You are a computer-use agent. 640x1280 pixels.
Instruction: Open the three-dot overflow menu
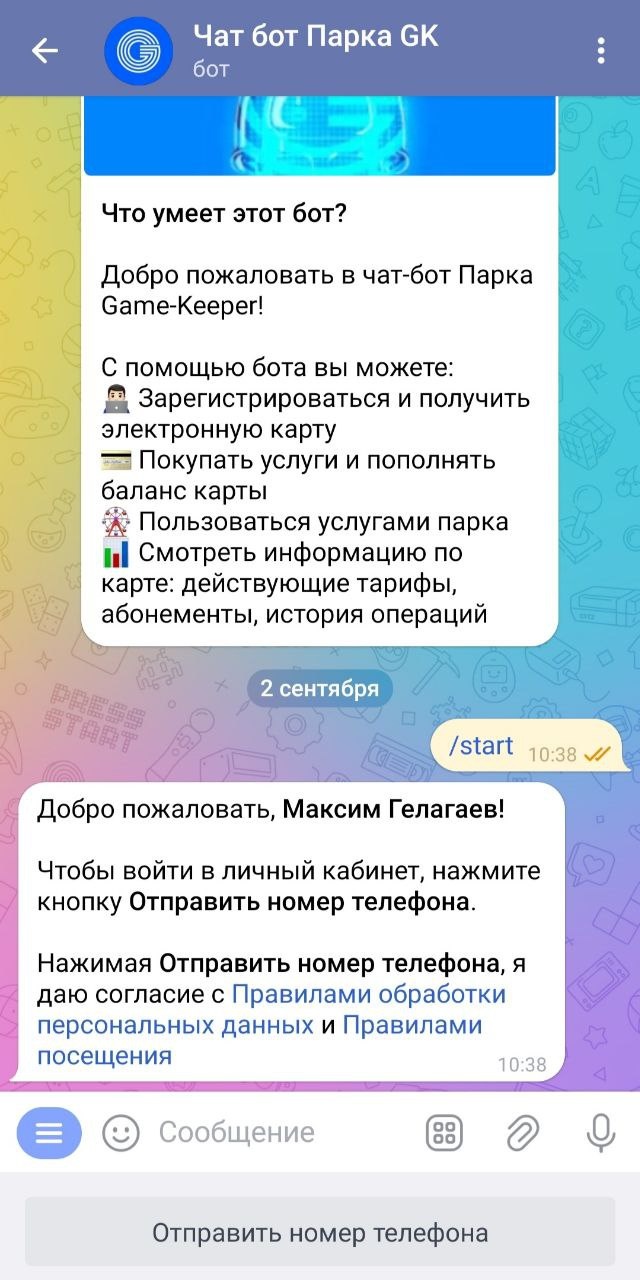(600, 50)
